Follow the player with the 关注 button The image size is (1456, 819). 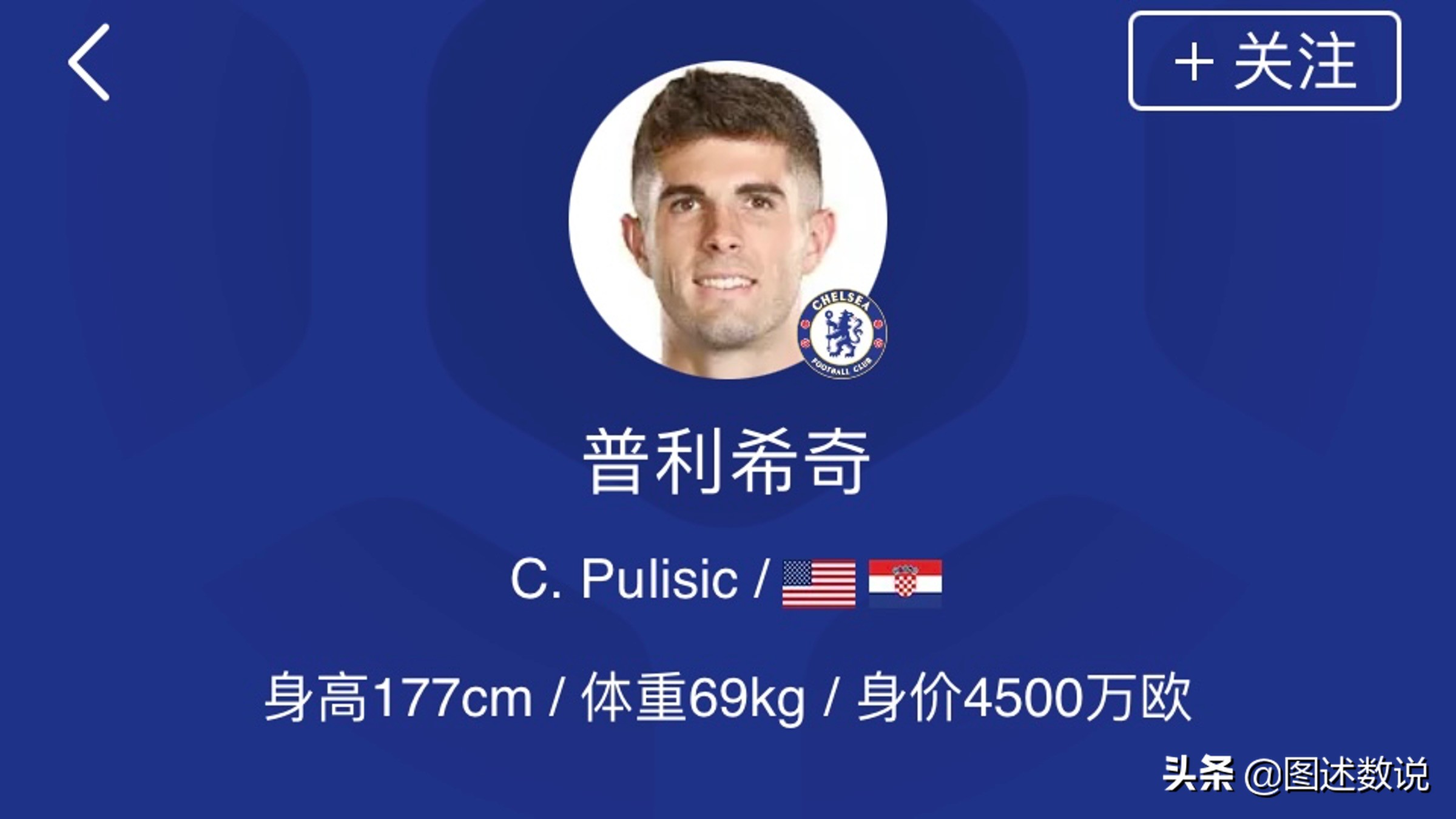click(x=1264, y=61)
